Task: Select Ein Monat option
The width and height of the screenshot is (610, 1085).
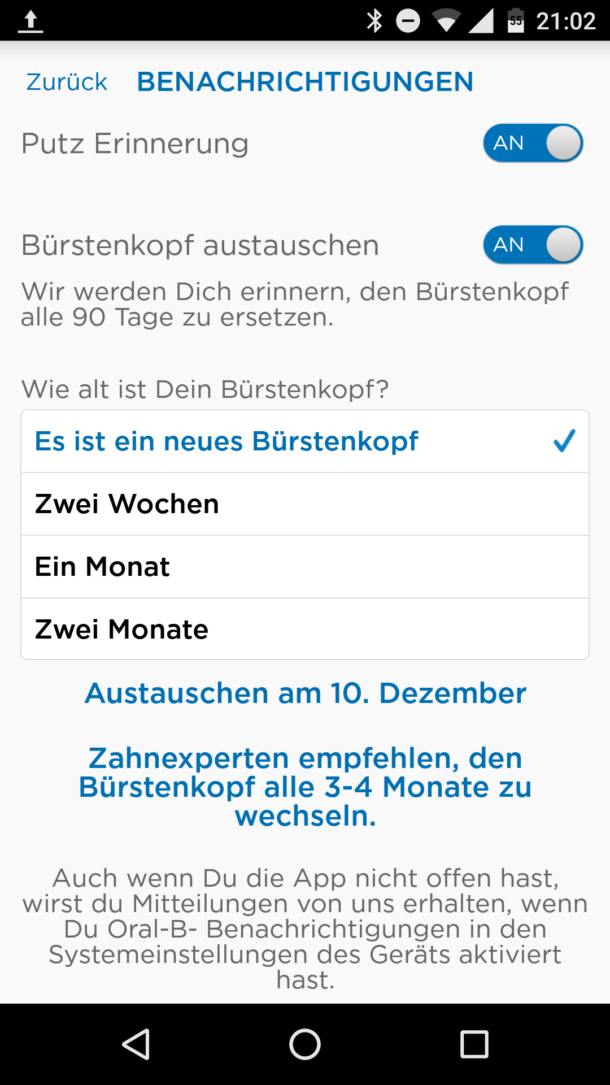Action: (304, 567)
